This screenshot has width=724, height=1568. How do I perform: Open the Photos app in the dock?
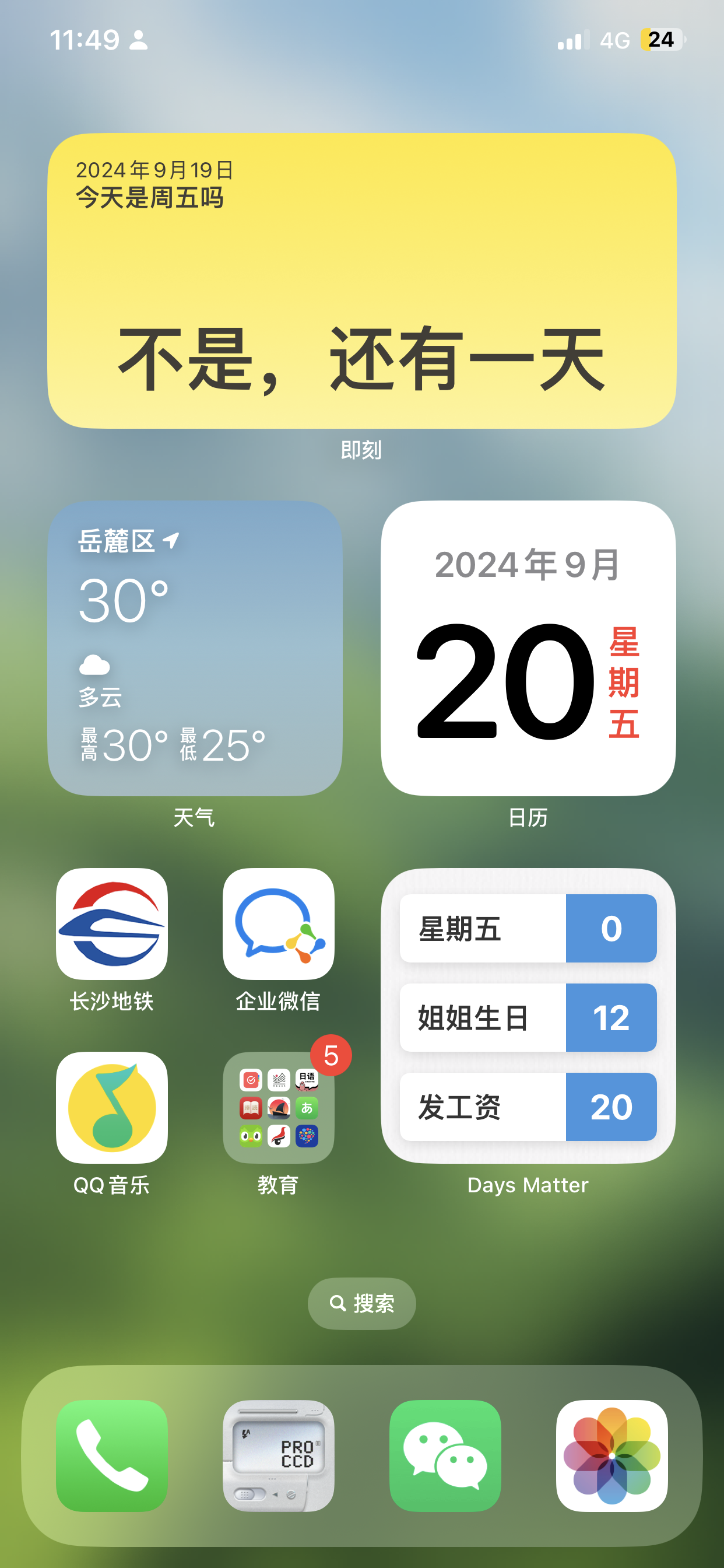(x=612, y=1455)
